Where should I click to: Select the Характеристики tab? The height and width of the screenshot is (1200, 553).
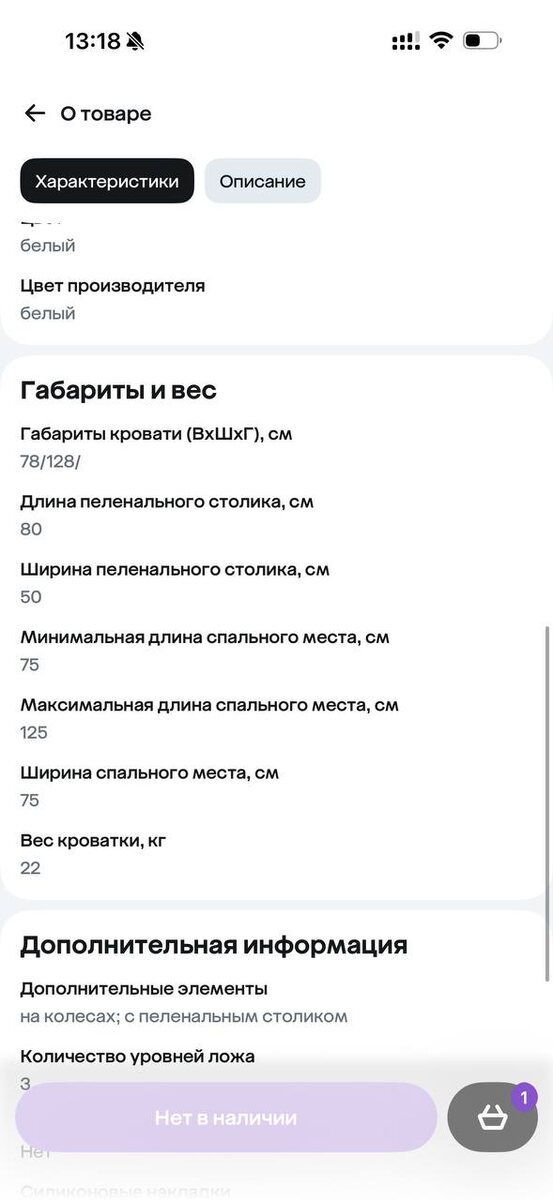tap(107, 181)
